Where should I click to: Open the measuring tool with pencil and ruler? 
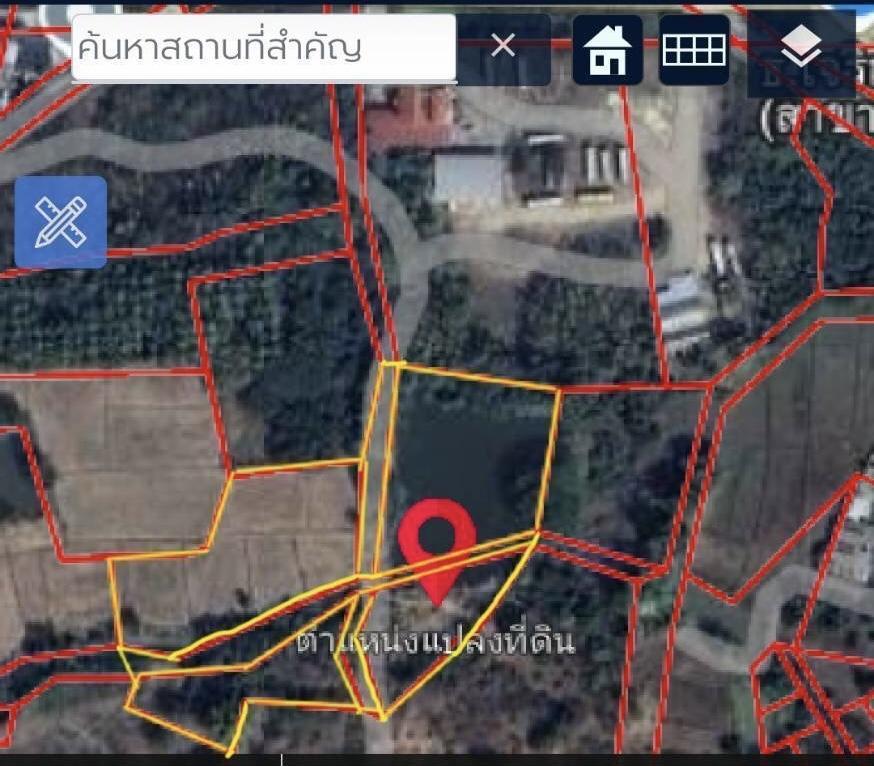pos(61,222)
